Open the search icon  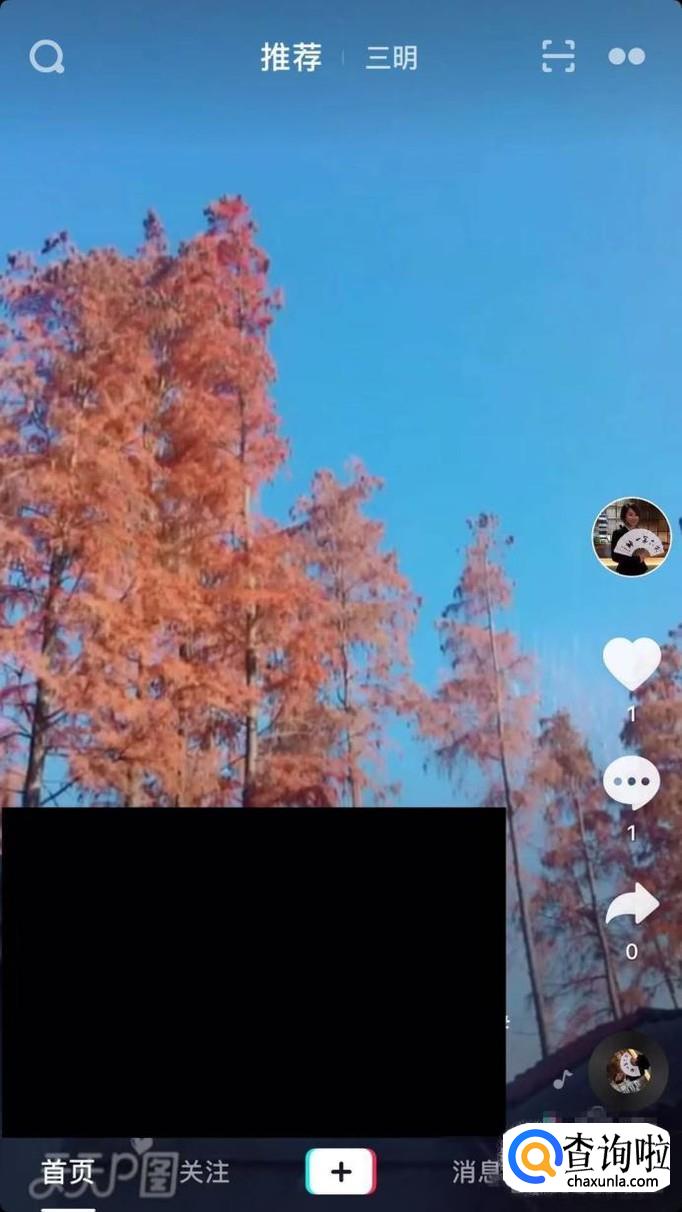47,57
